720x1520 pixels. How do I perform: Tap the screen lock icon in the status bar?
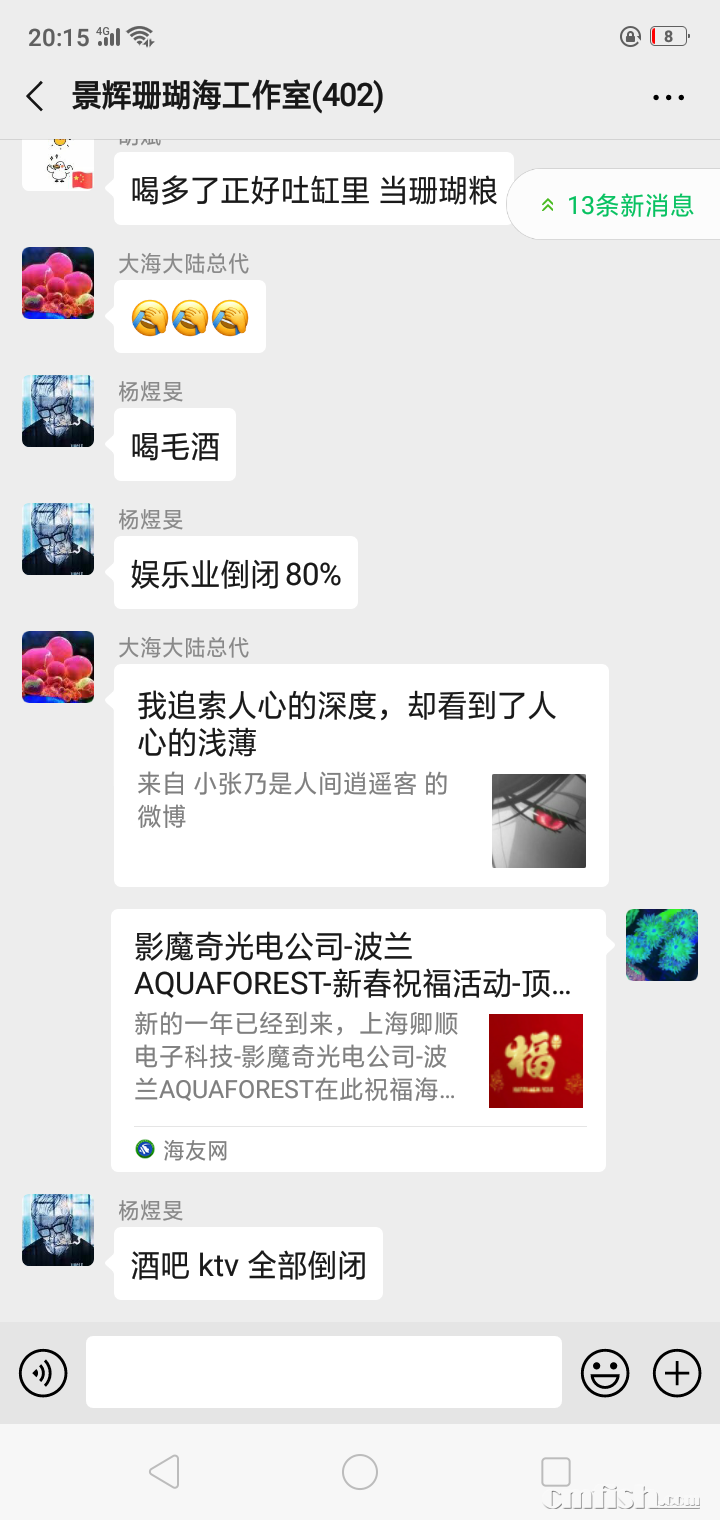pos(630,35)
